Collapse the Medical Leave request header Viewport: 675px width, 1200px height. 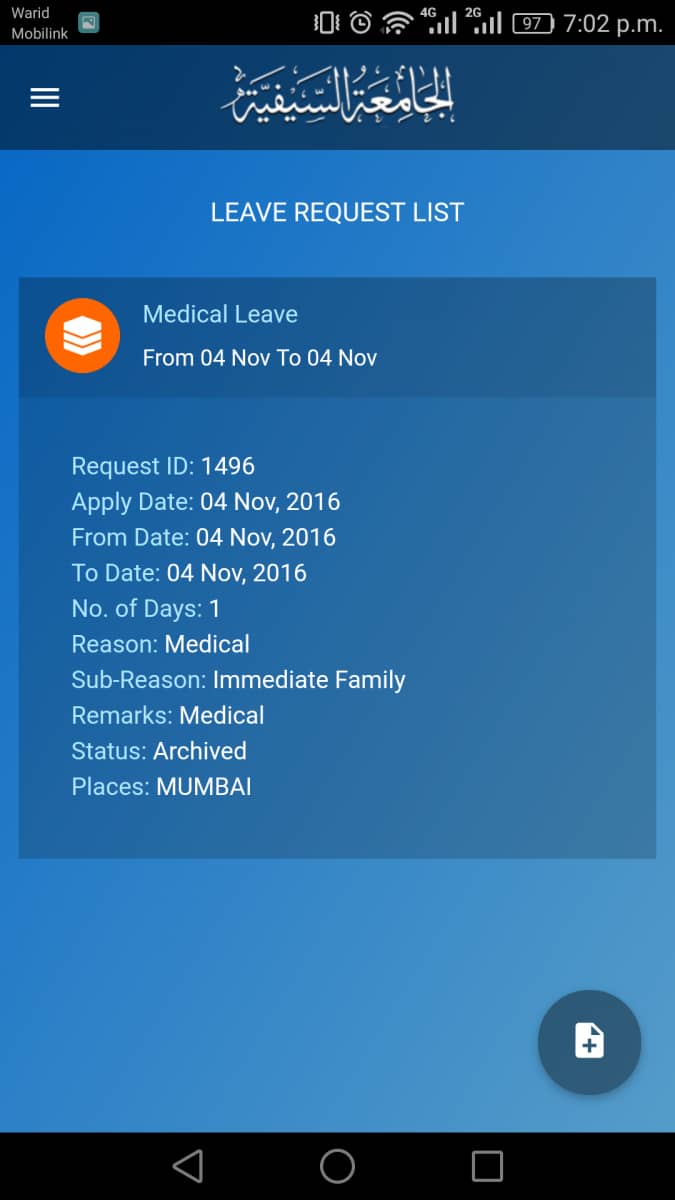click(337, 337)
